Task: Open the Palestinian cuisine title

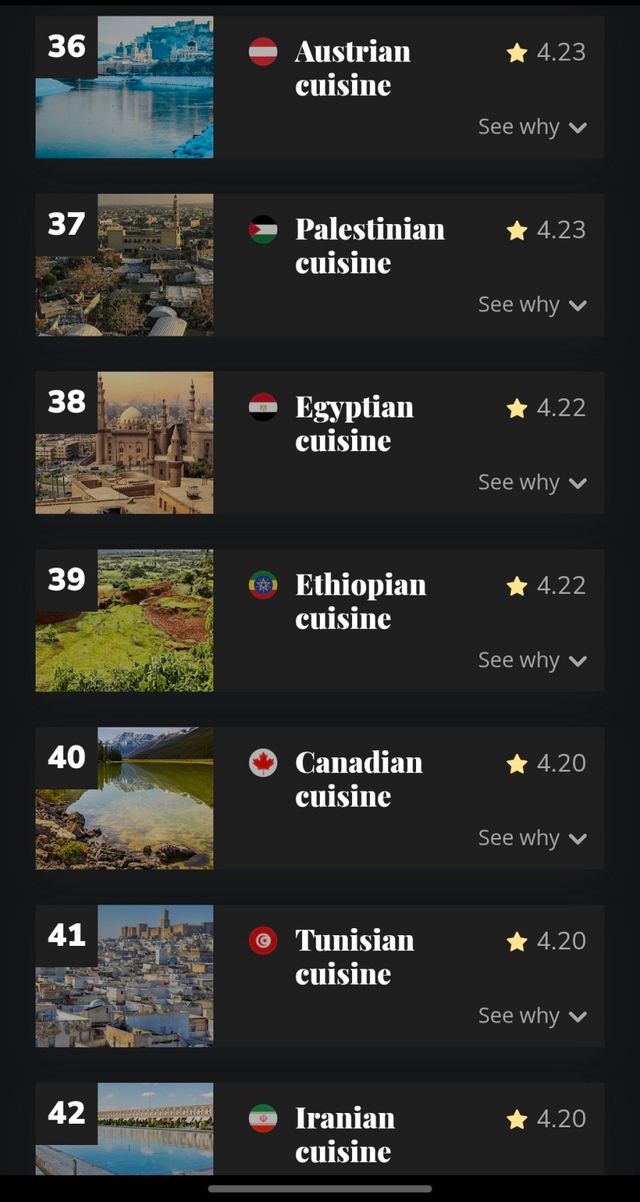Action: coord(369,246)
